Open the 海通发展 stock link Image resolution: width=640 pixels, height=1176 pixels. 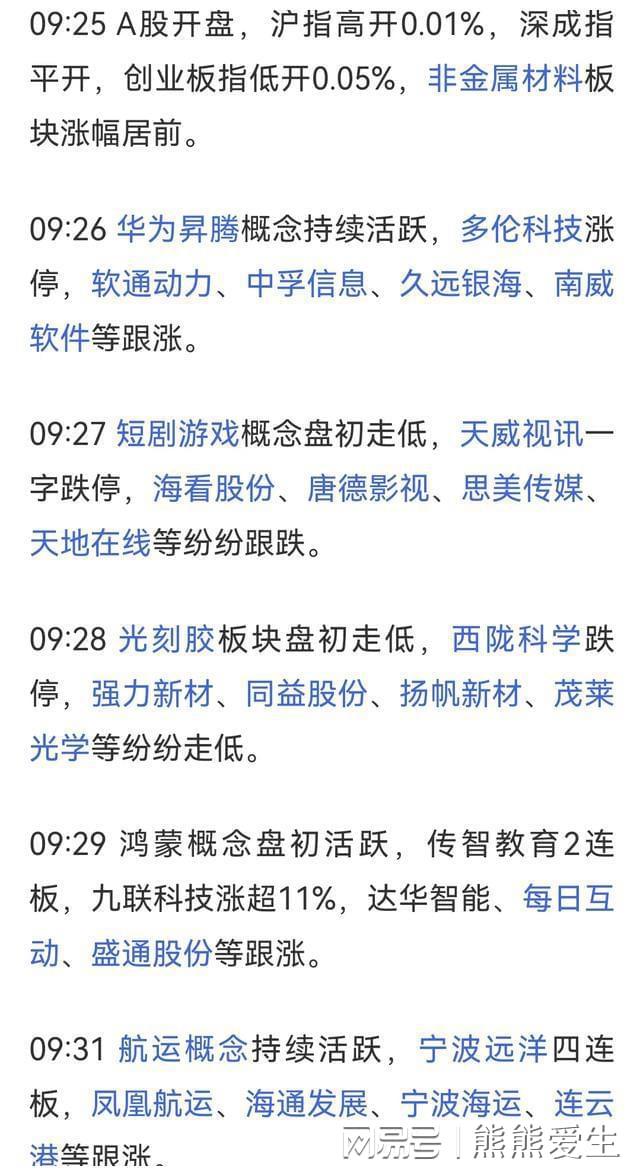[x=307, y=1103]
